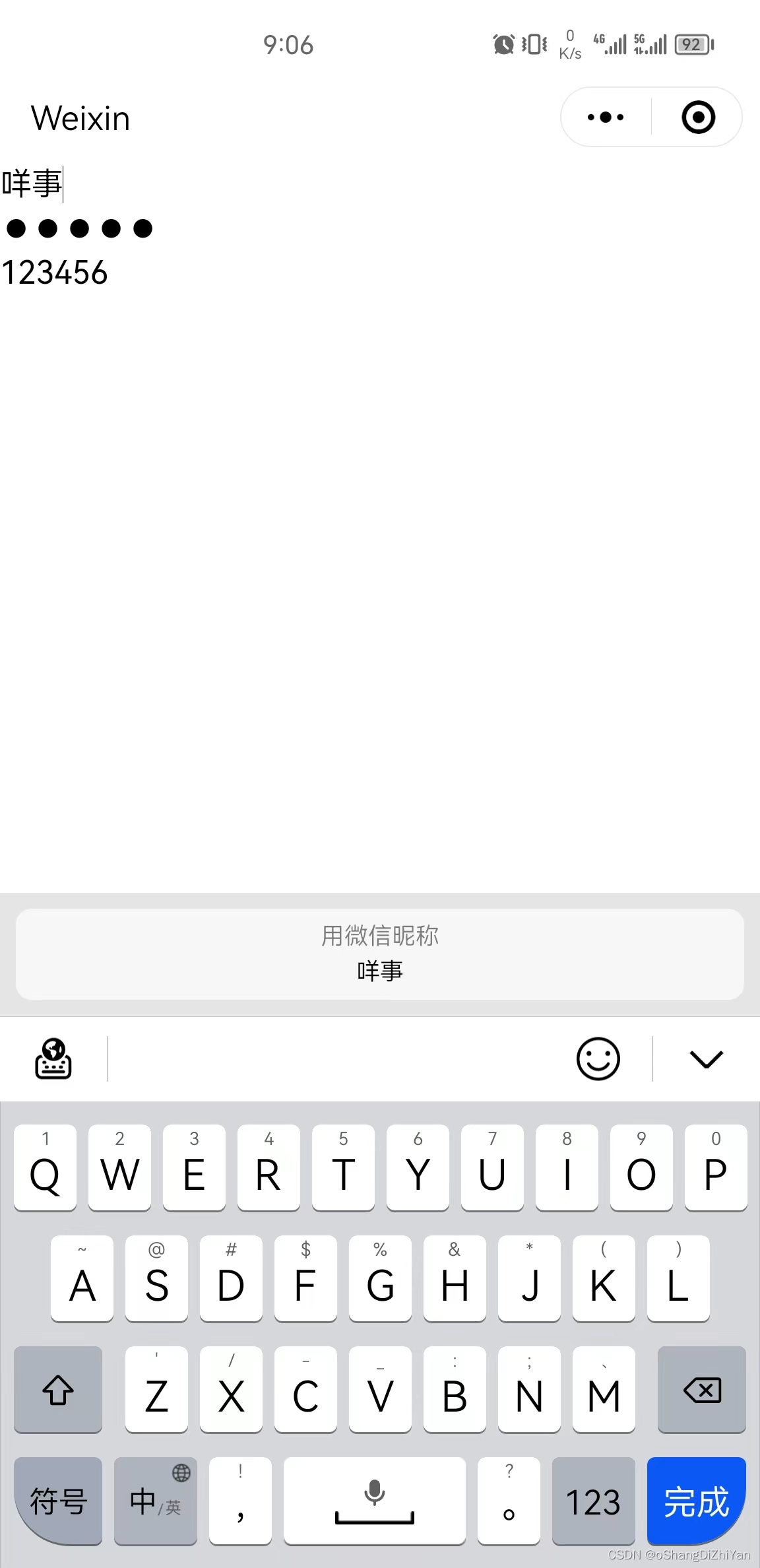Tap the keyboard input method icon on toolbar
760x1568 pixels.
point(53,1059)
